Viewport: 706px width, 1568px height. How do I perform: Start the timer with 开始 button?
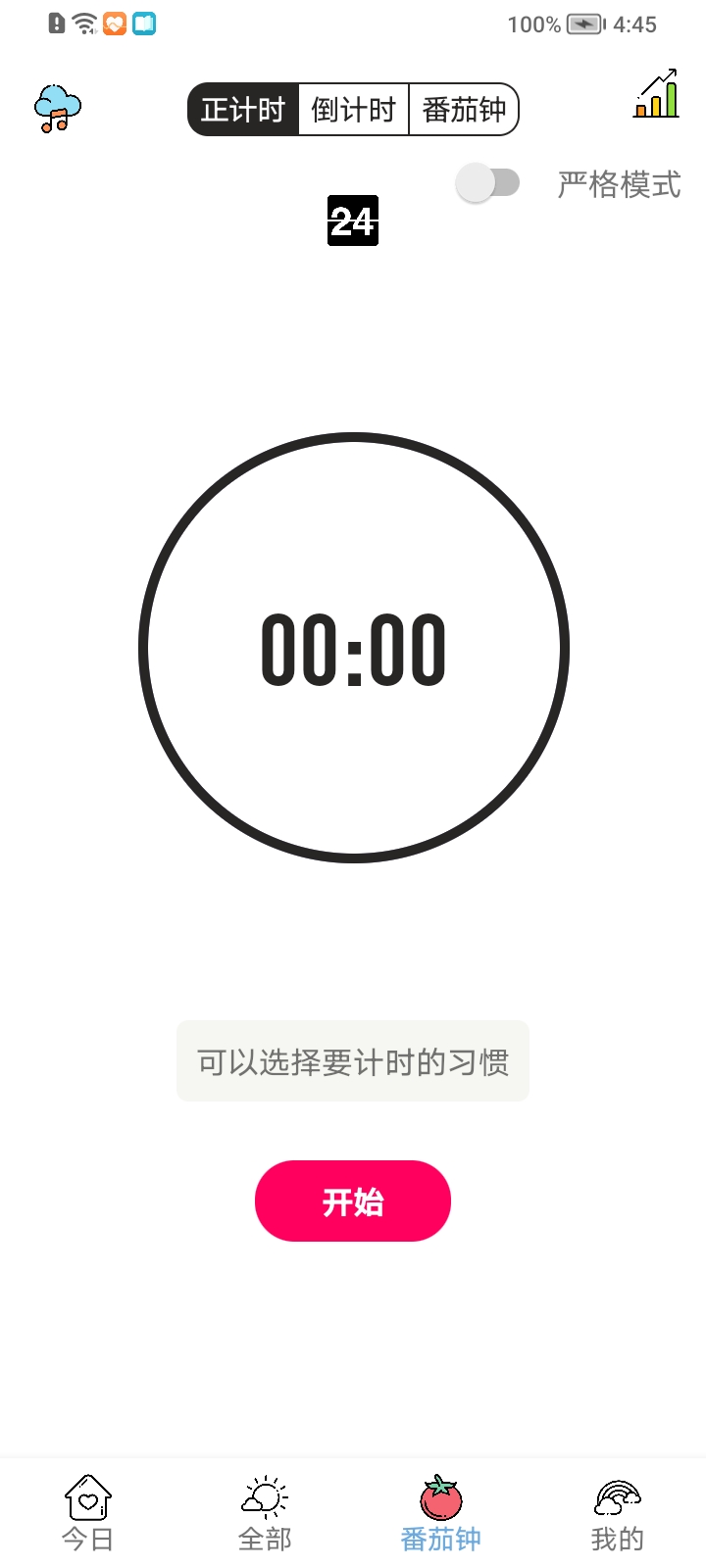[353, 1201]
